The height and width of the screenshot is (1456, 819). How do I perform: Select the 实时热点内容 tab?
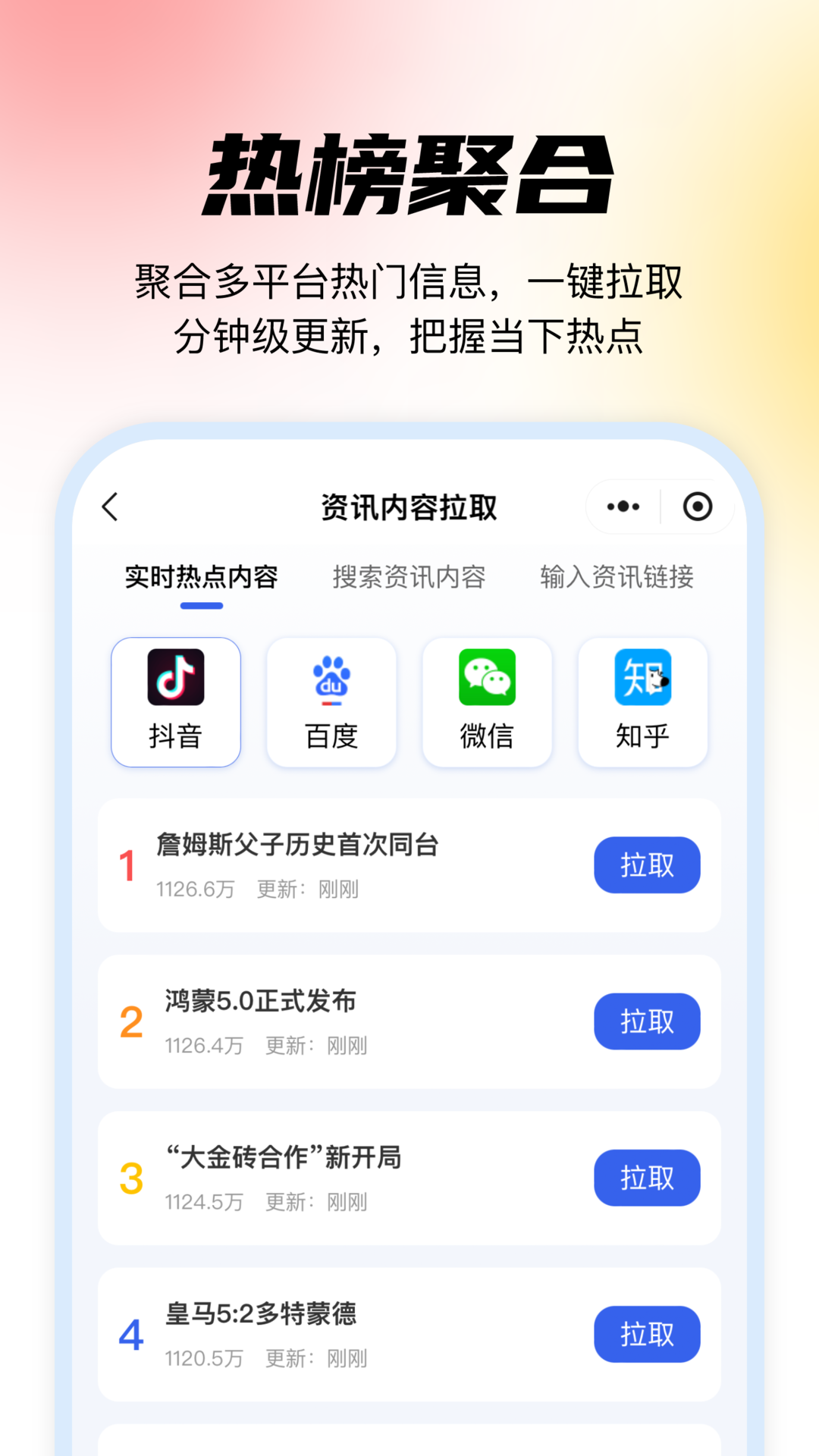coord(202,576)
